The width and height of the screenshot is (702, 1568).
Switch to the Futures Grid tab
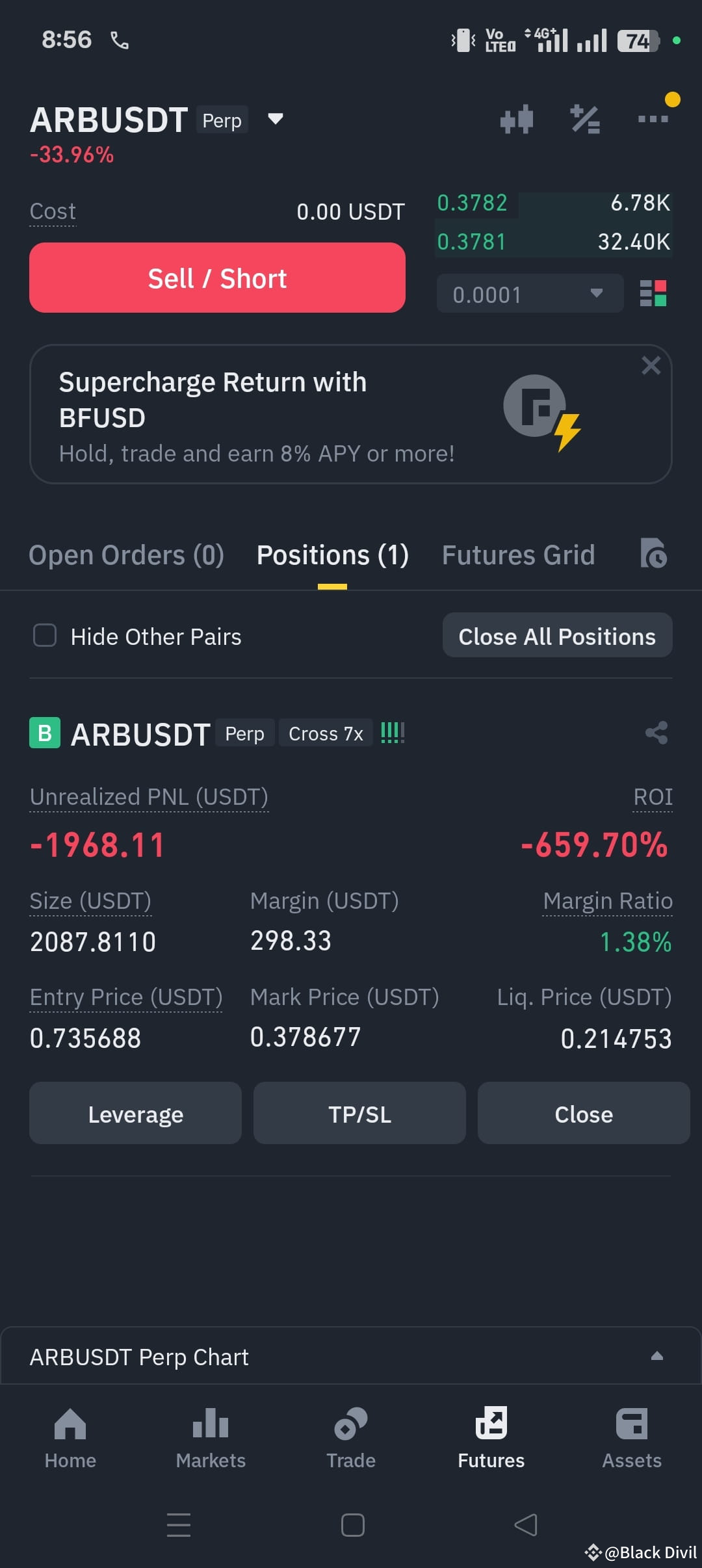pyautogui.click(x=518, y=555)
